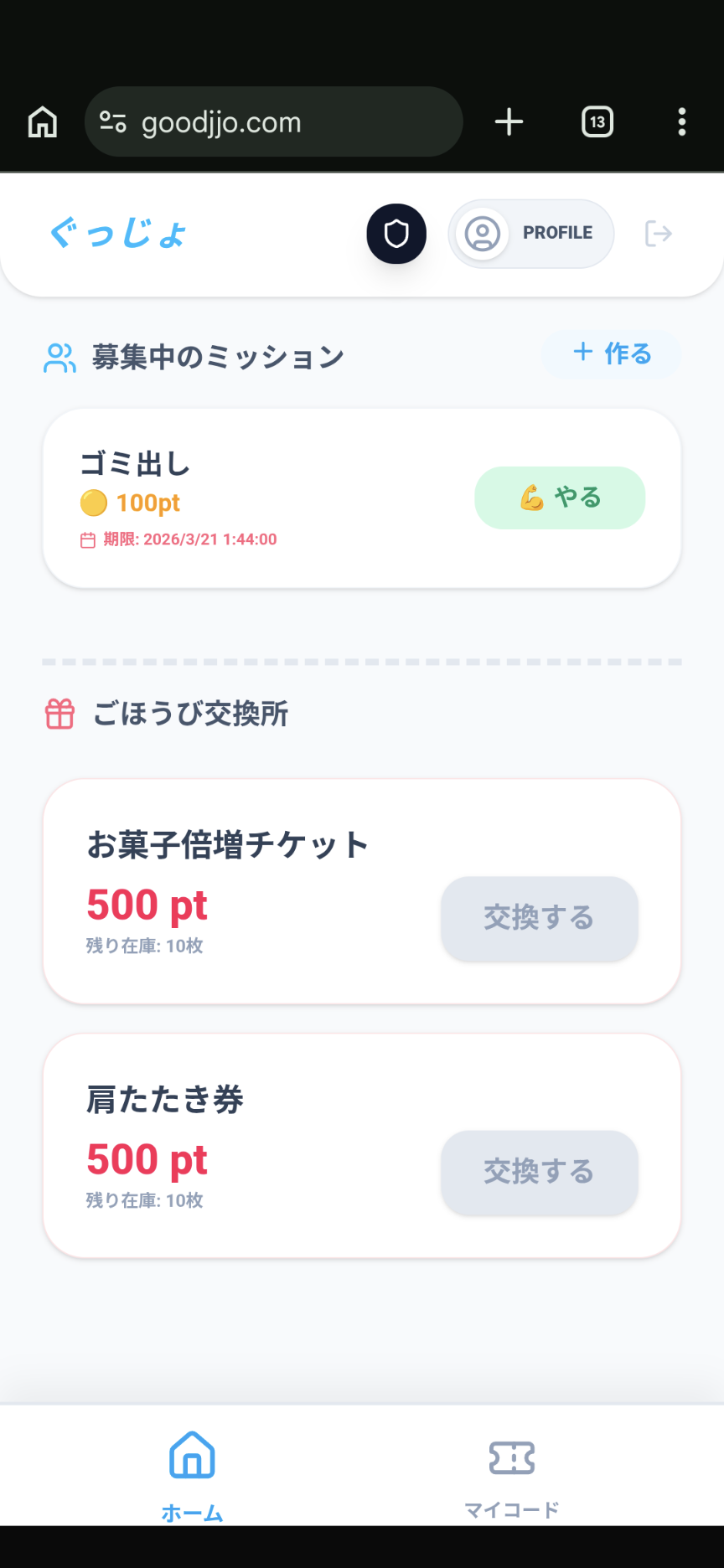Open the tab switcher showing 13 tabs

click(597, 121)
